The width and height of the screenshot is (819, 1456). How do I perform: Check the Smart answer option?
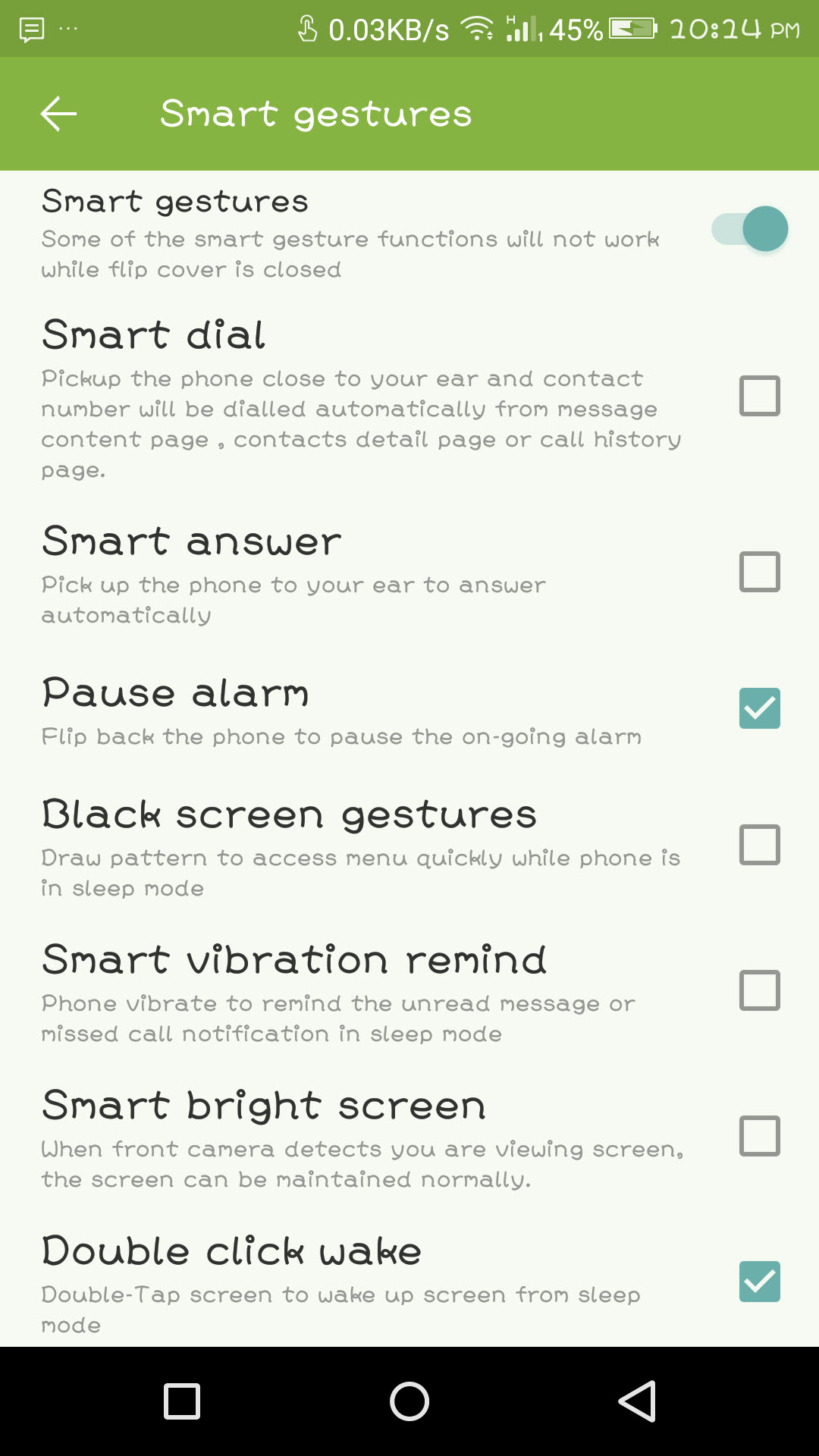[x=760, y=572]
